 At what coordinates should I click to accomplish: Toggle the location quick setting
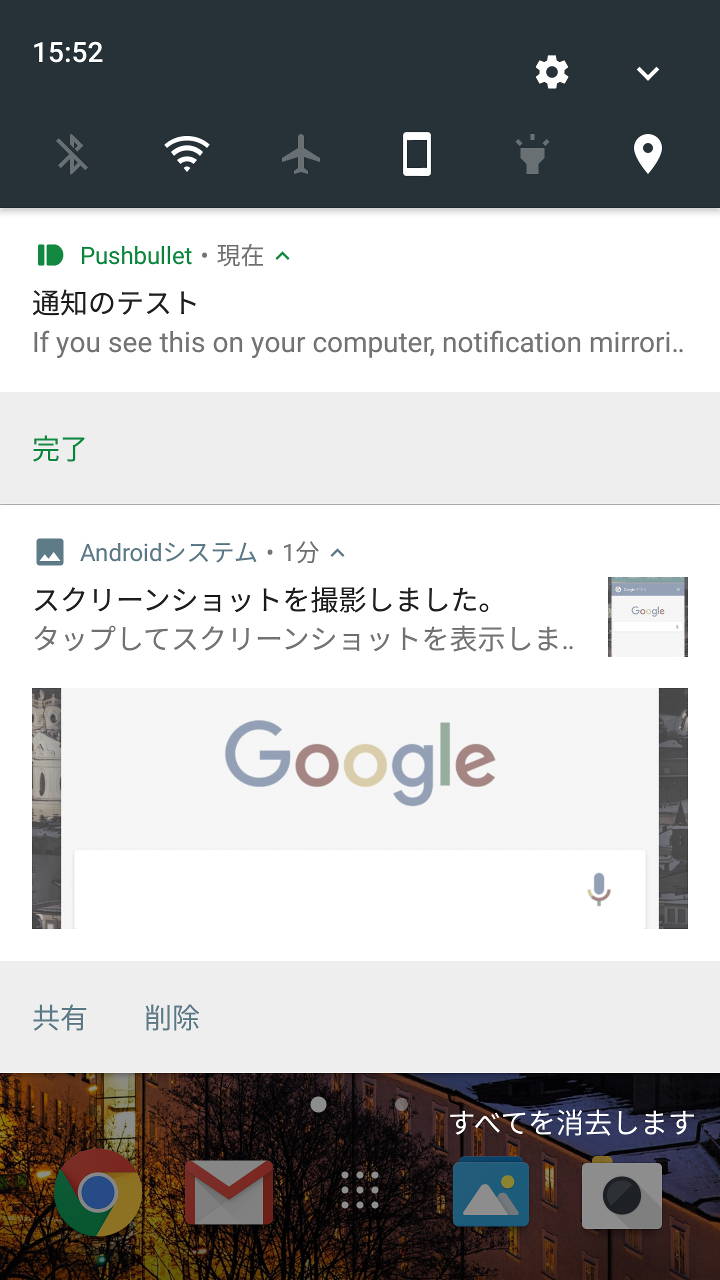[648, 155]
